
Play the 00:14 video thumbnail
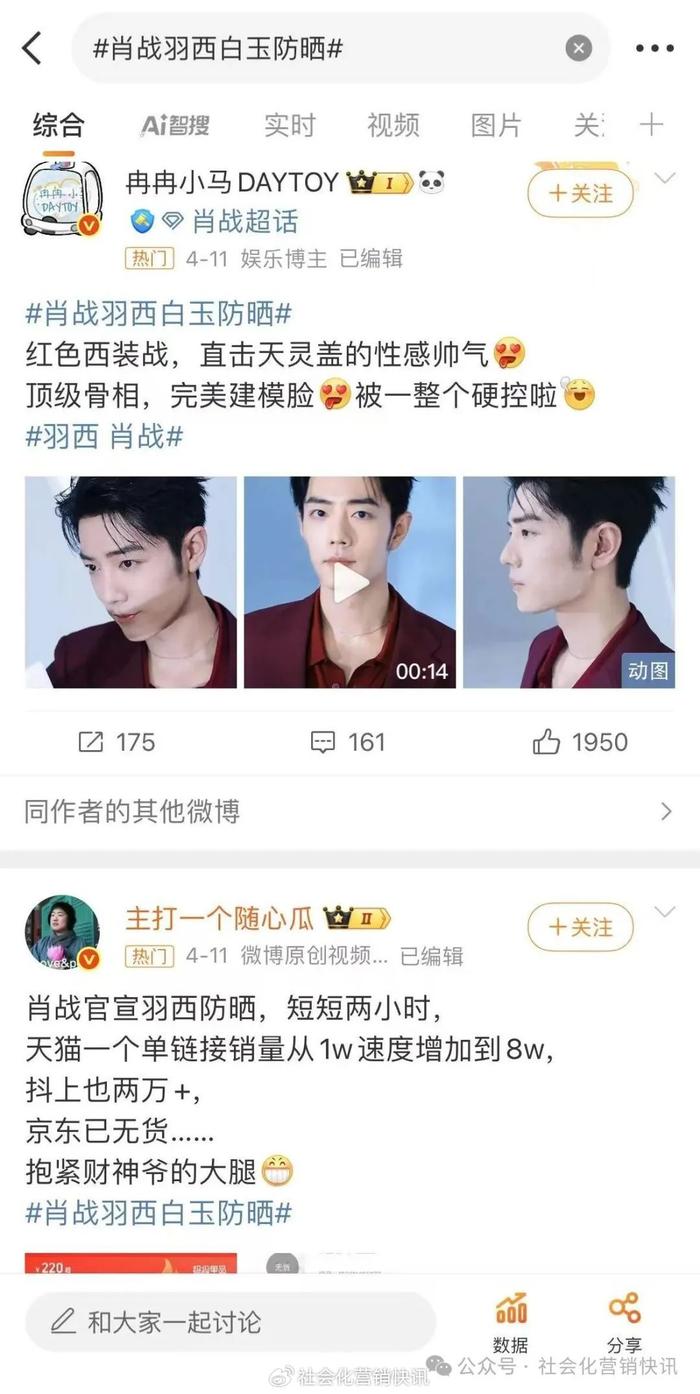point(350,582)
